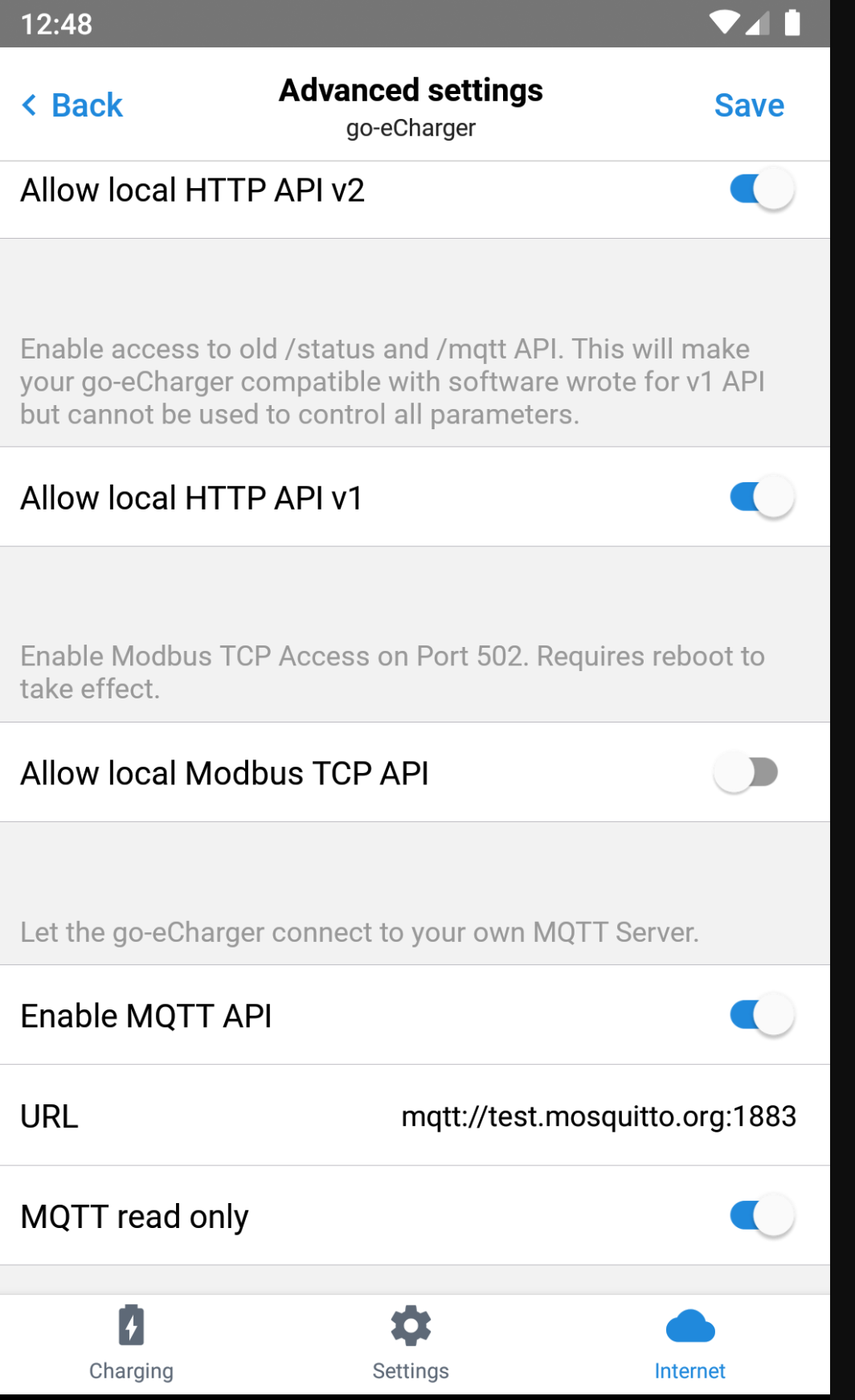Switch off Enable MQTT API
Viewport: 855px width, 1400px height.
tap(761, 1015)
